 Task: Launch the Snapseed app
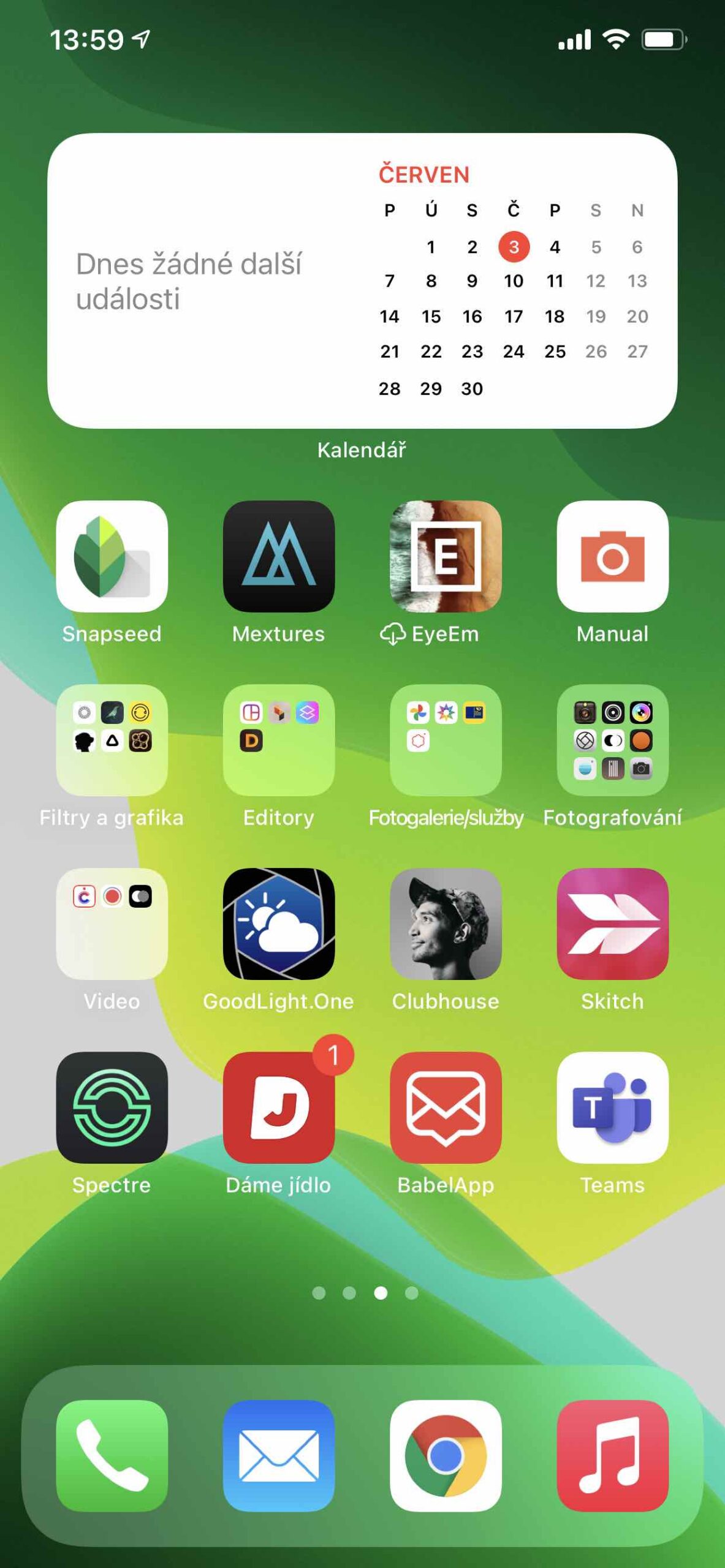(x=112, y=556)
